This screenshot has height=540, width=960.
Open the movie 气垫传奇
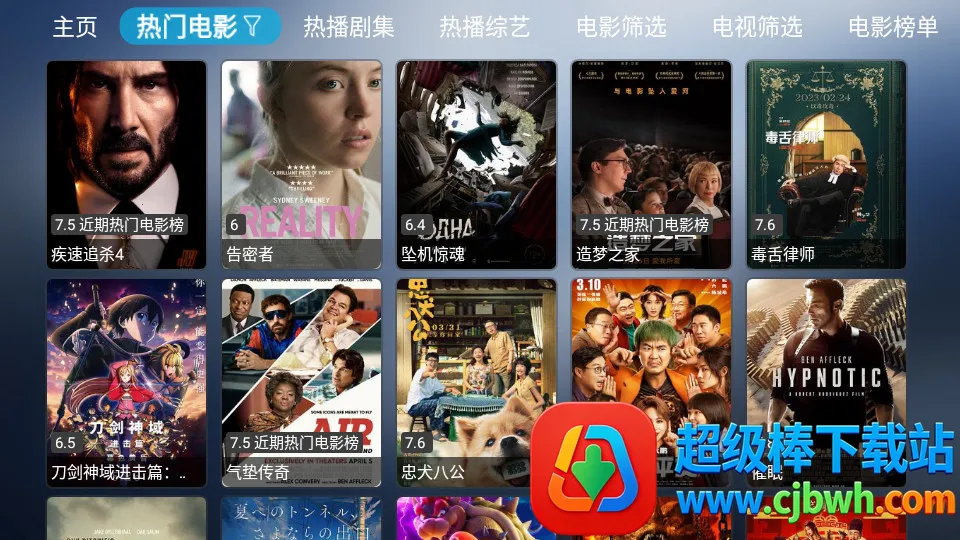coord(301,382)
